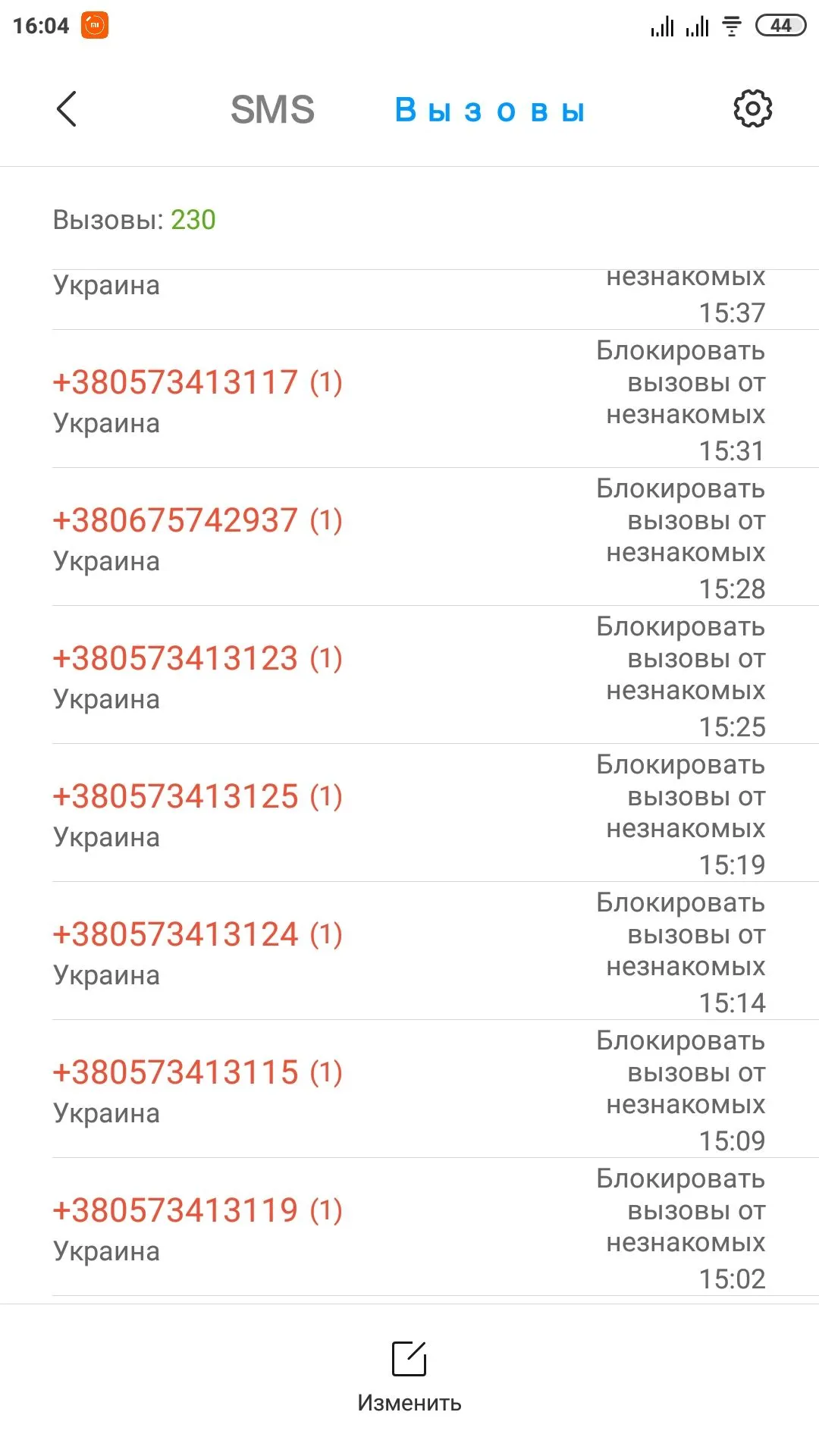Go back using the arrow icon
Image resolution: width=819 pixels, height=1456 pixels.
click(67, 109)
